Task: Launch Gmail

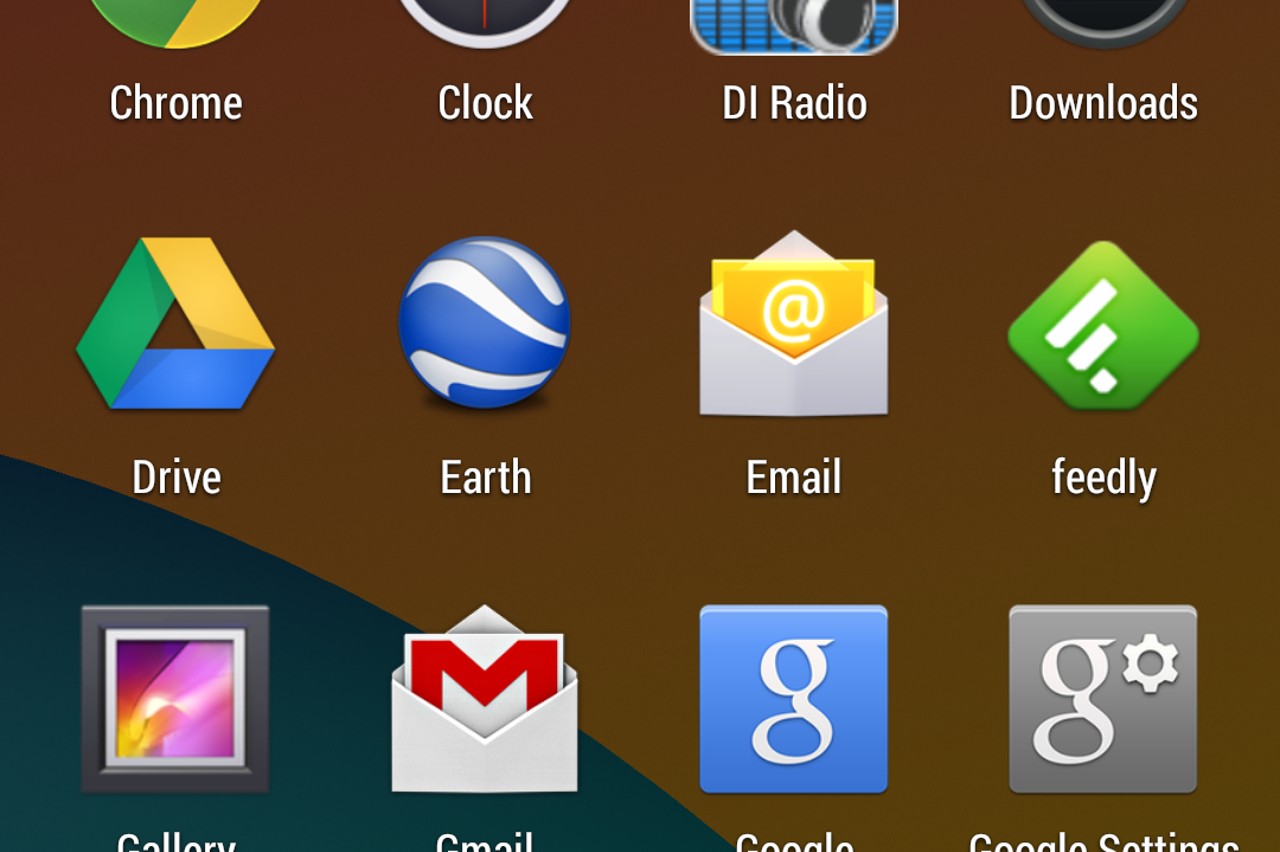Action: [485, 698]
